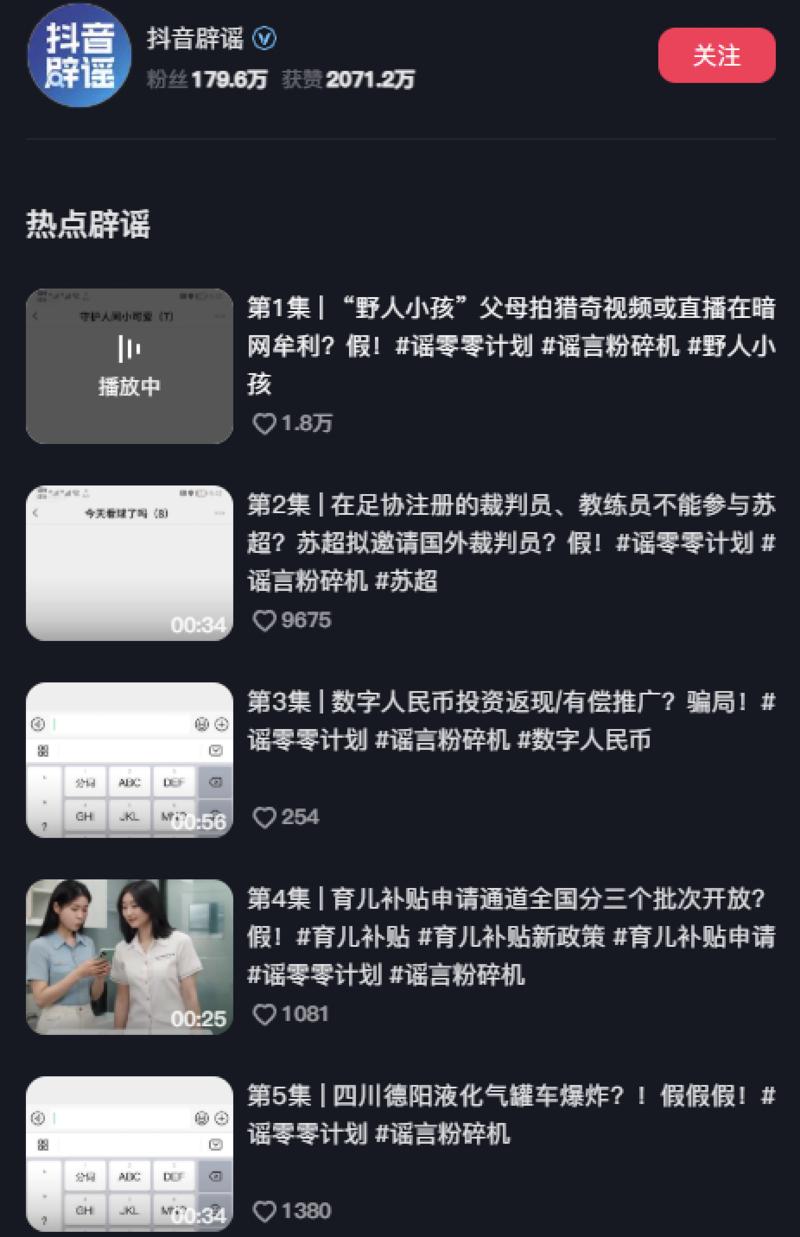Like episode 3 with 254 likes
The height and width of the screenshot is (1237, 800).
click(x=264, y=818)
